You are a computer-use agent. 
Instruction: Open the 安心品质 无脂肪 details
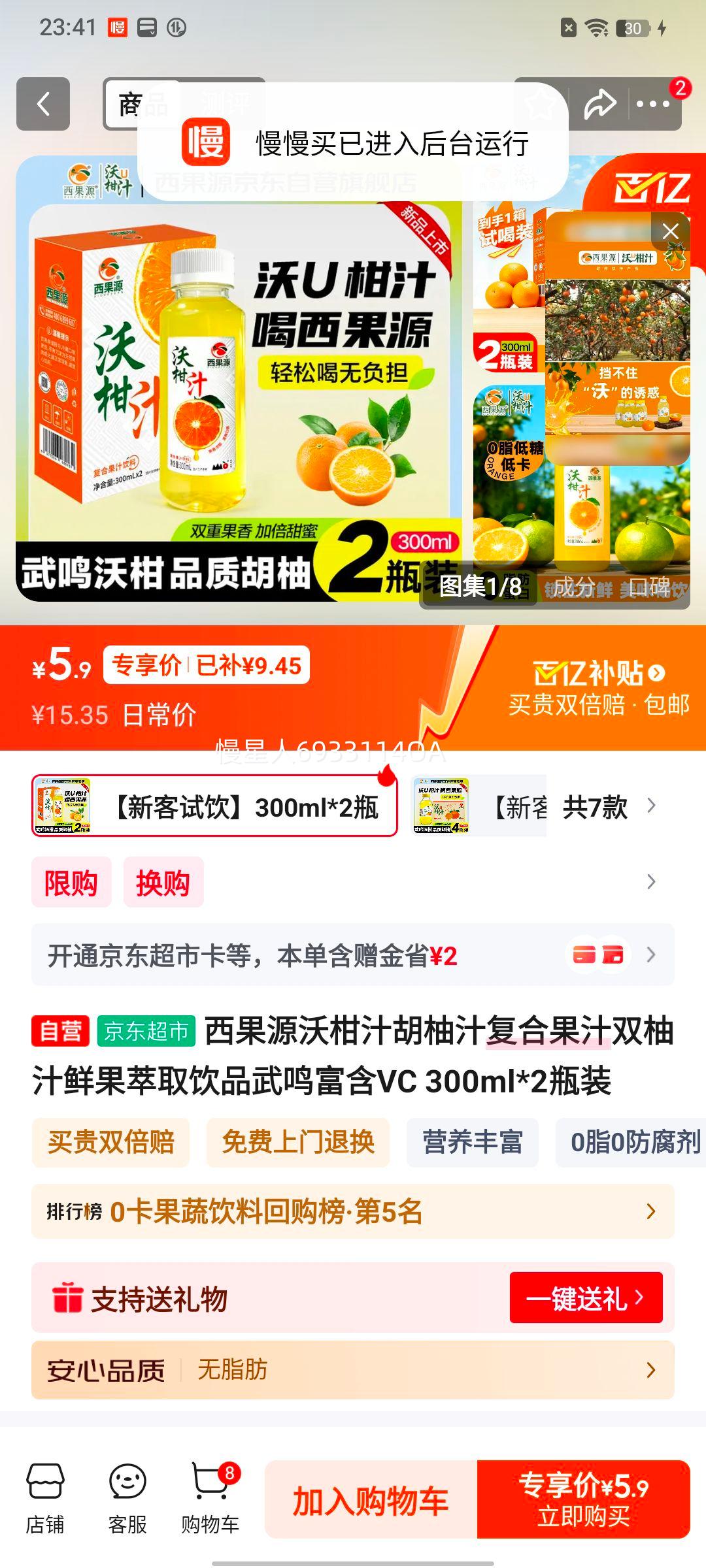353,1370
